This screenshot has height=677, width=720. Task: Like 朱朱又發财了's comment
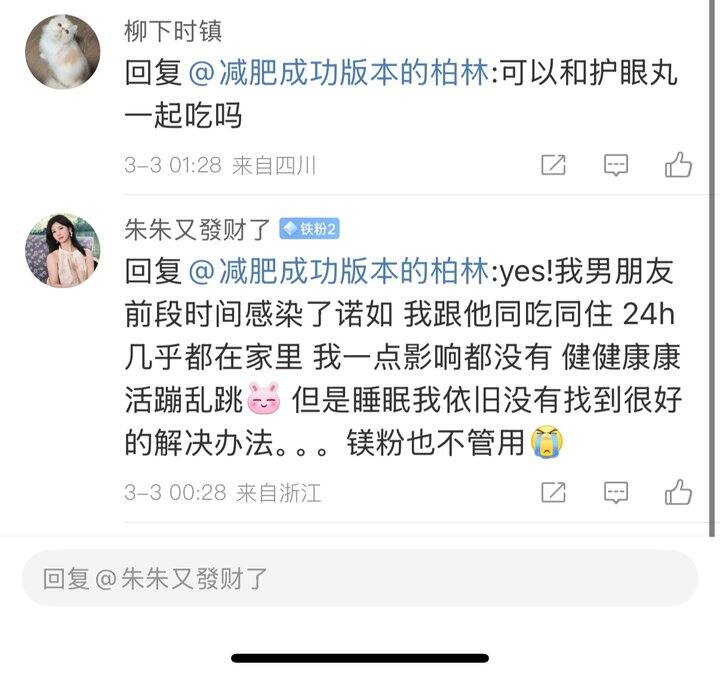click(x=679, y=492)
